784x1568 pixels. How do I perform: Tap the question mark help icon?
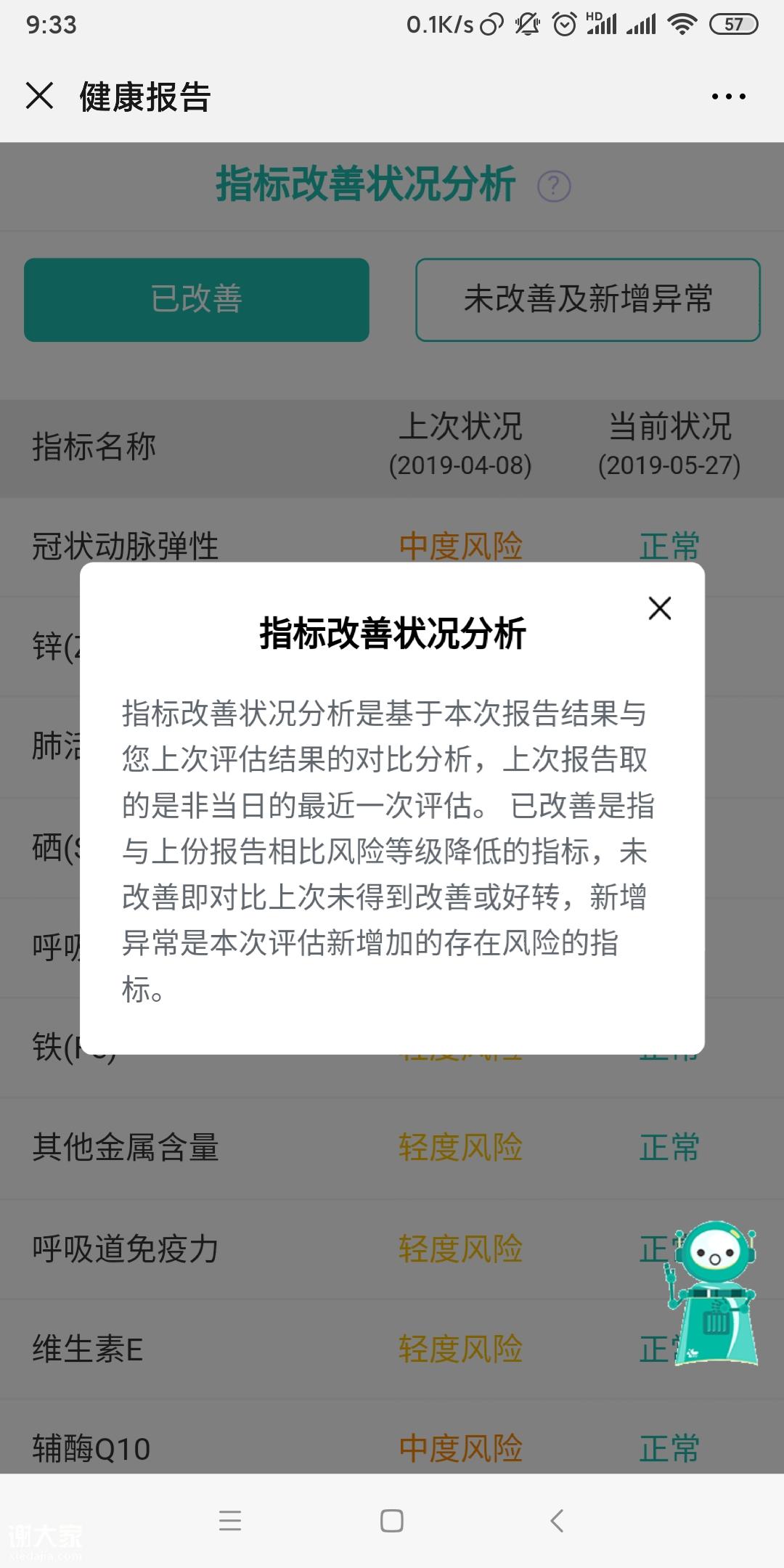pos(554,187)
